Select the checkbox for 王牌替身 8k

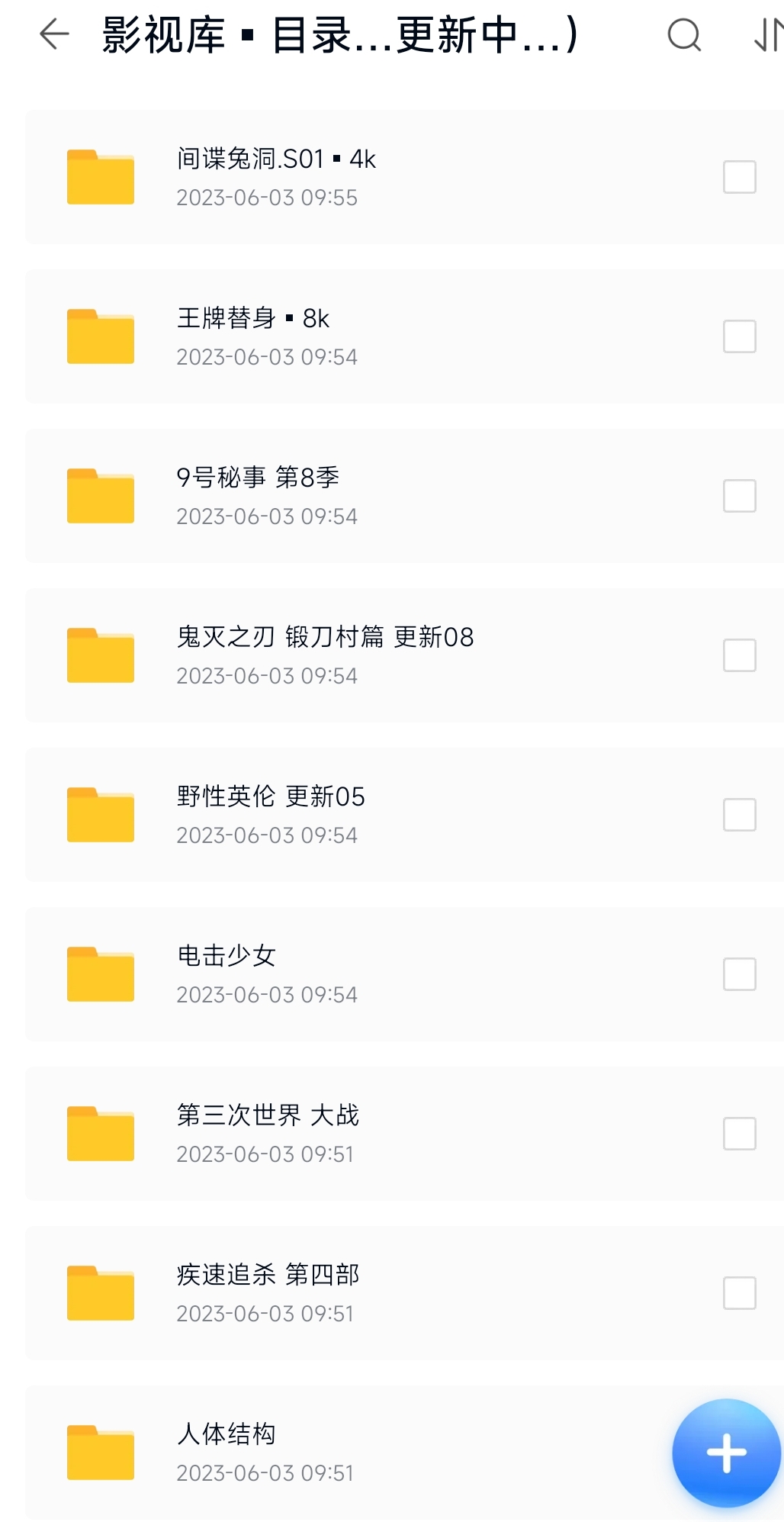(739, 336)
